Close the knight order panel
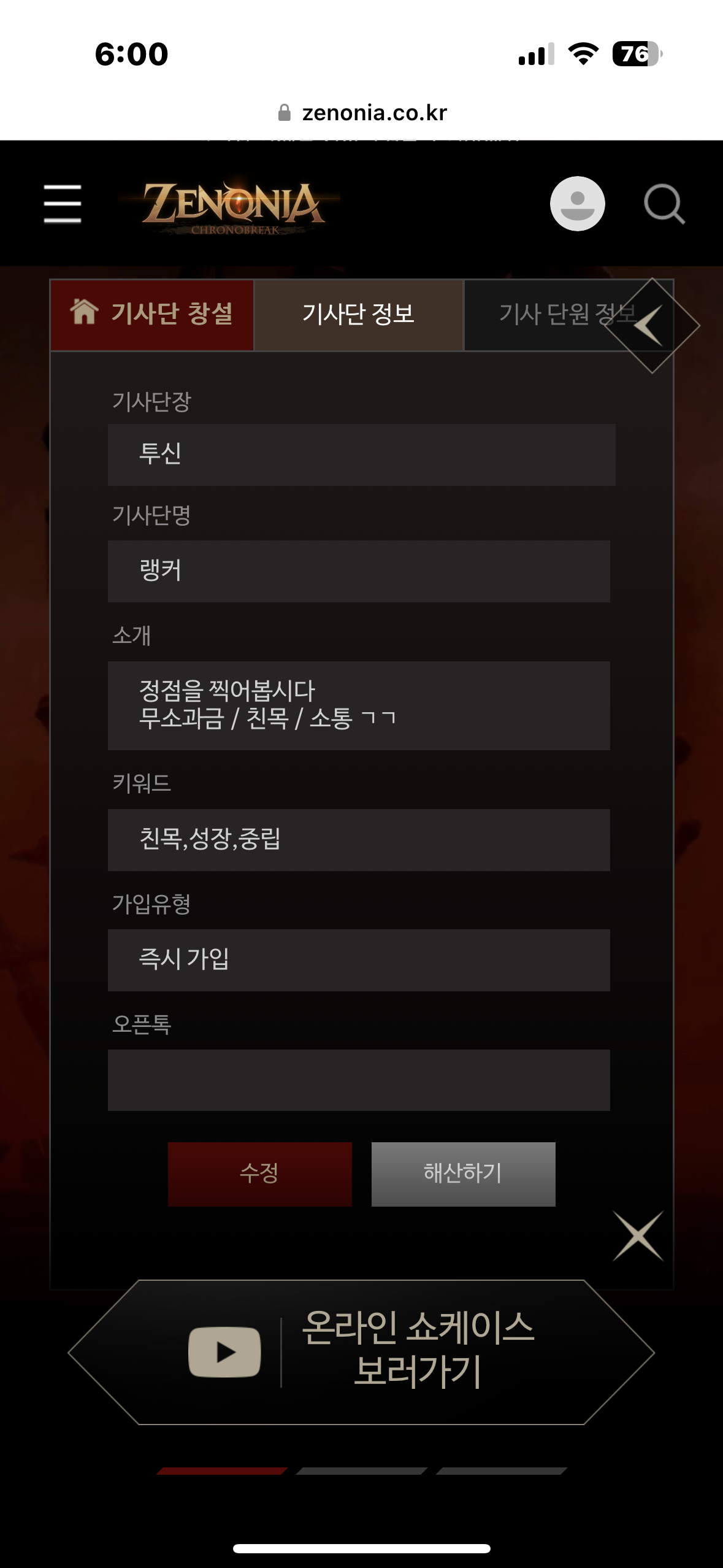Image resolution: width=723 pixels, height=1568 pixels. pos(638,1236)
